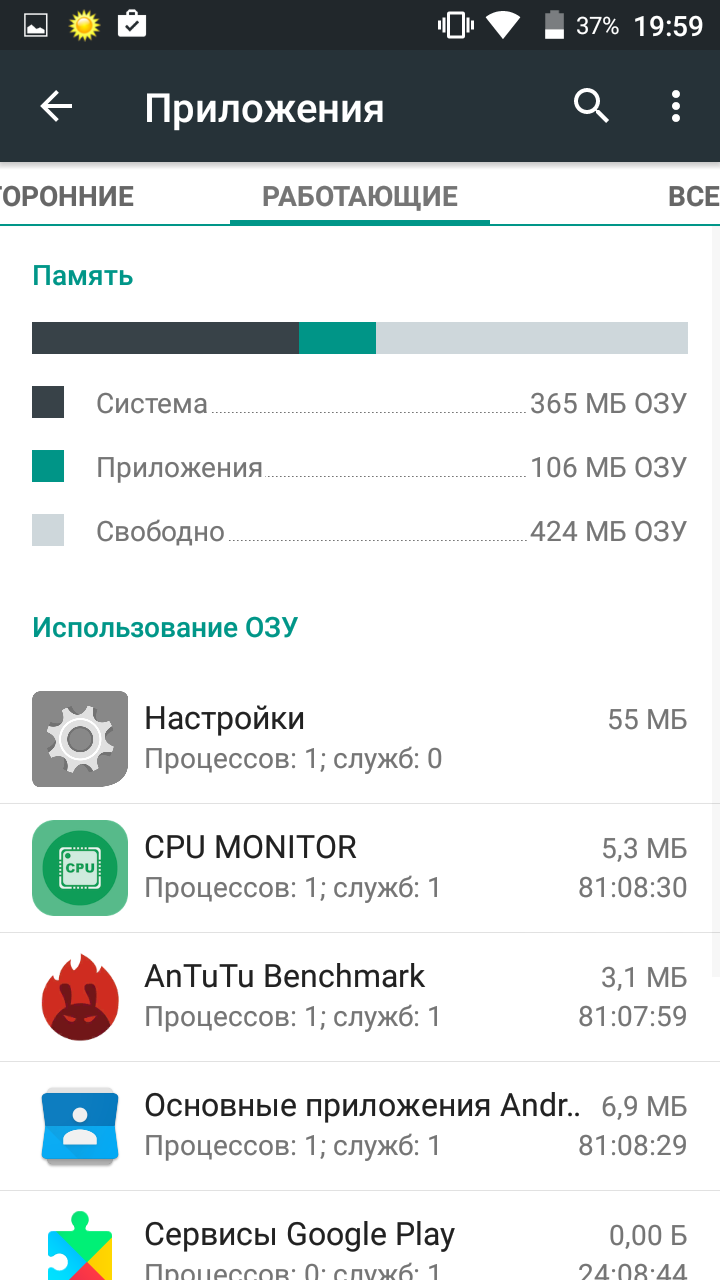Select the Работающие tab
Viewport: 720px width, 1280px height.
coord(360,196)
